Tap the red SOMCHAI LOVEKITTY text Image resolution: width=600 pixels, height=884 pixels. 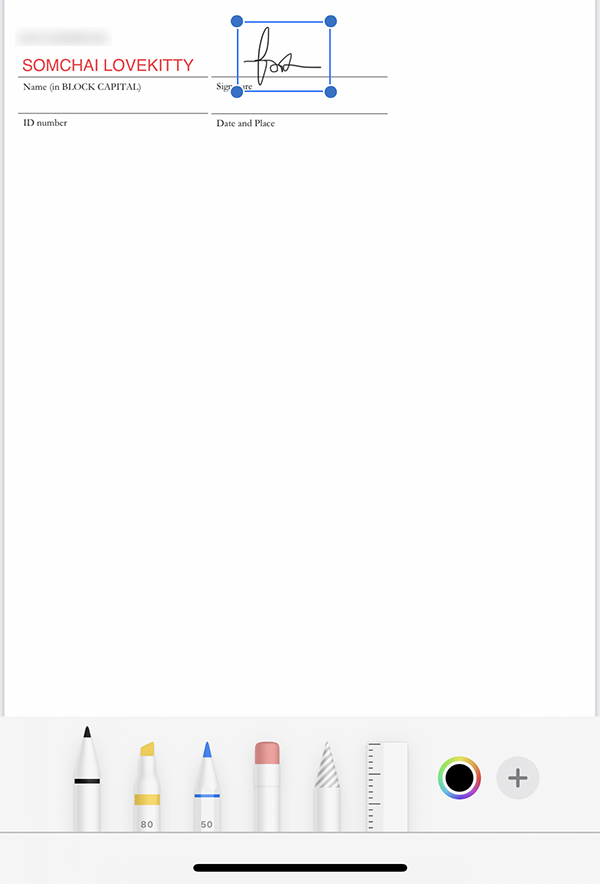click(x=107, y=65)
